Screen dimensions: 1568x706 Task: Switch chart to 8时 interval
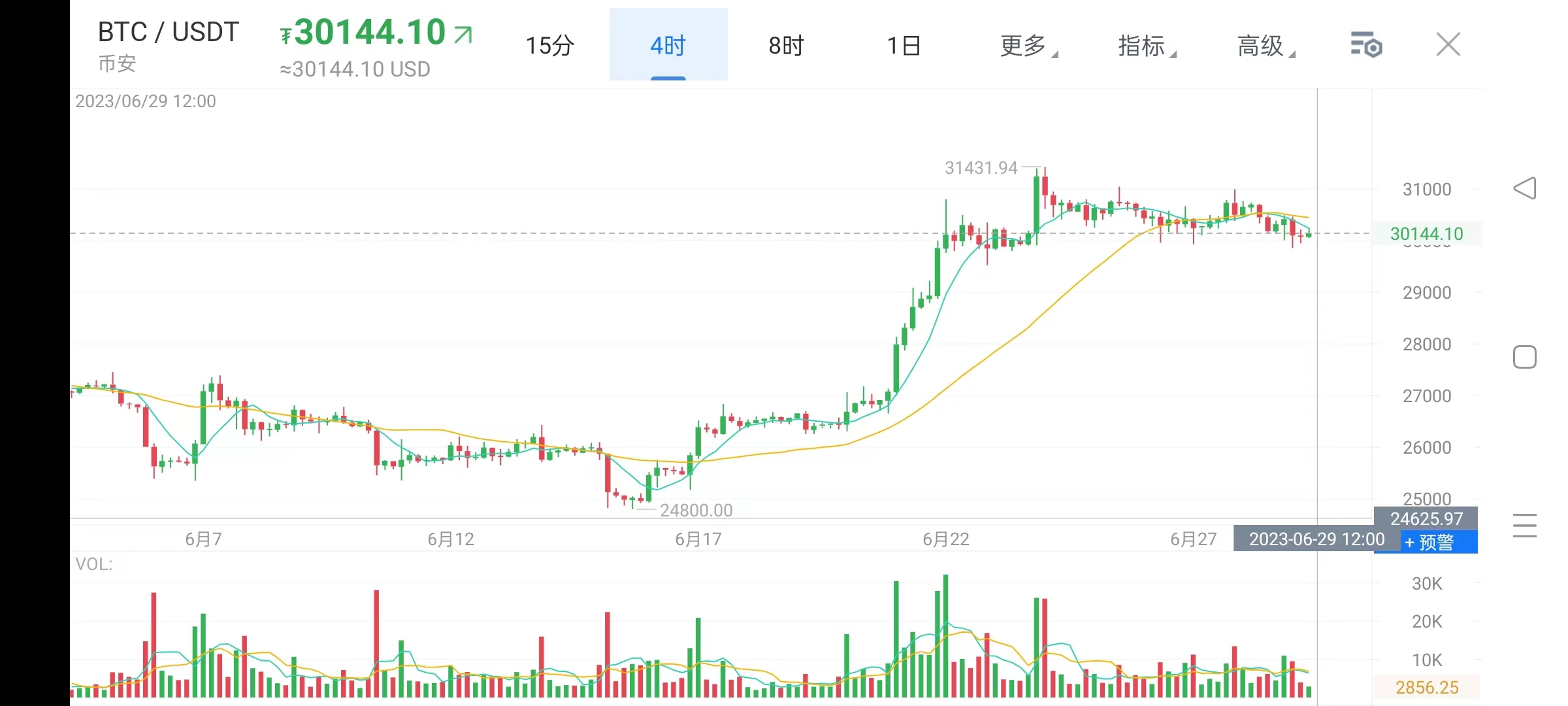786,46
